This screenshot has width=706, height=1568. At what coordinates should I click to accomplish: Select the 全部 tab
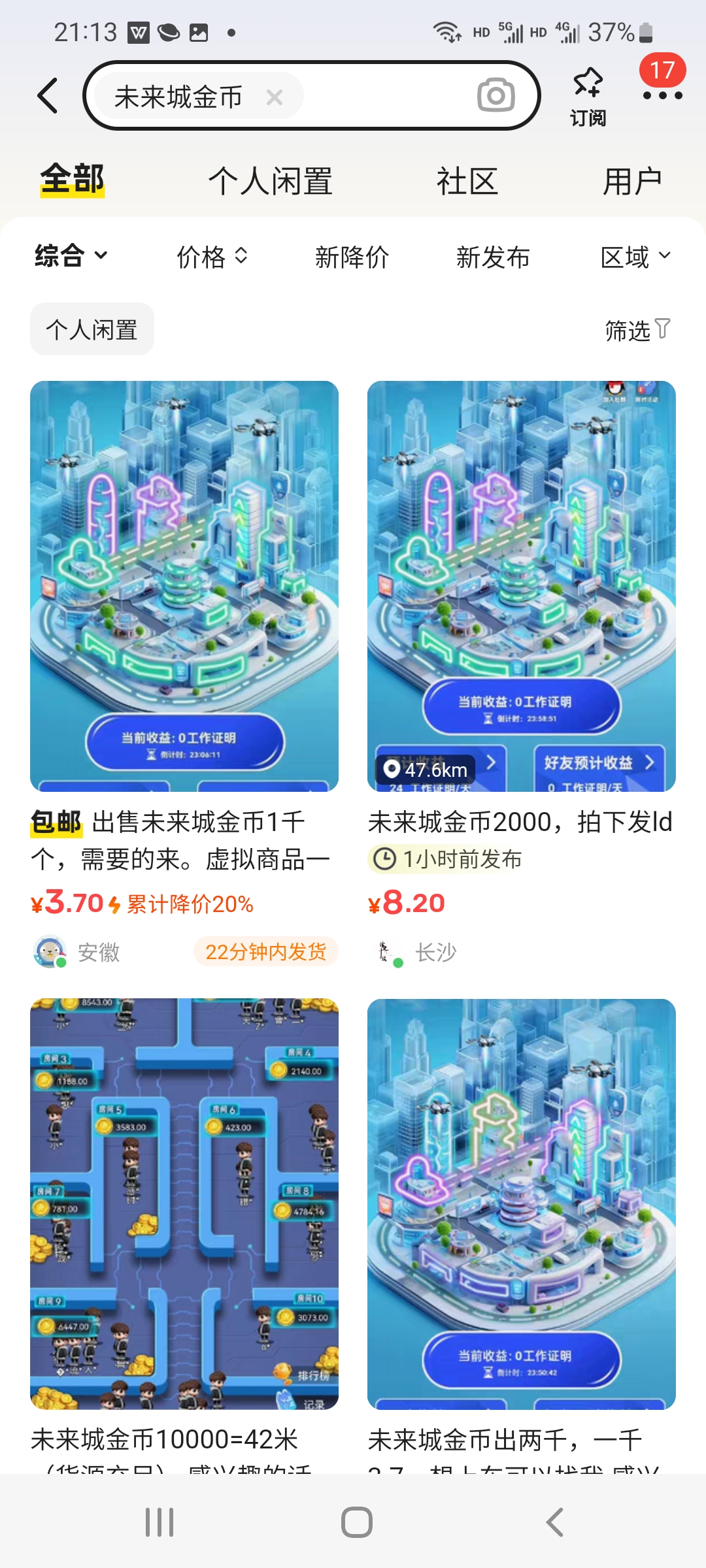[x=72, y=180]
